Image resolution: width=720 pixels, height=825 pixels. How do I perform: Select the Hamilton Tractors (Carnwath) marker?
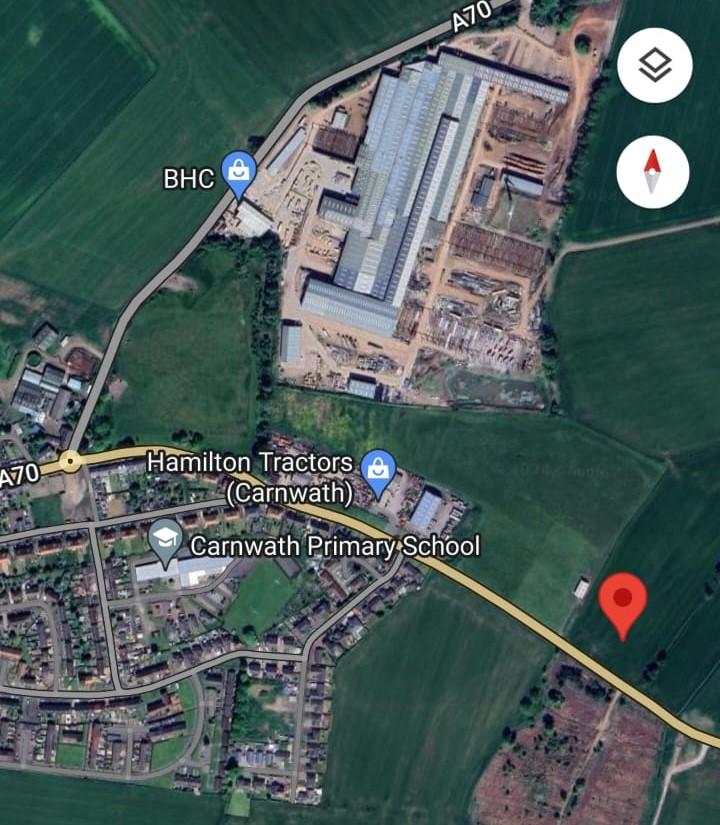coord(378,472)
